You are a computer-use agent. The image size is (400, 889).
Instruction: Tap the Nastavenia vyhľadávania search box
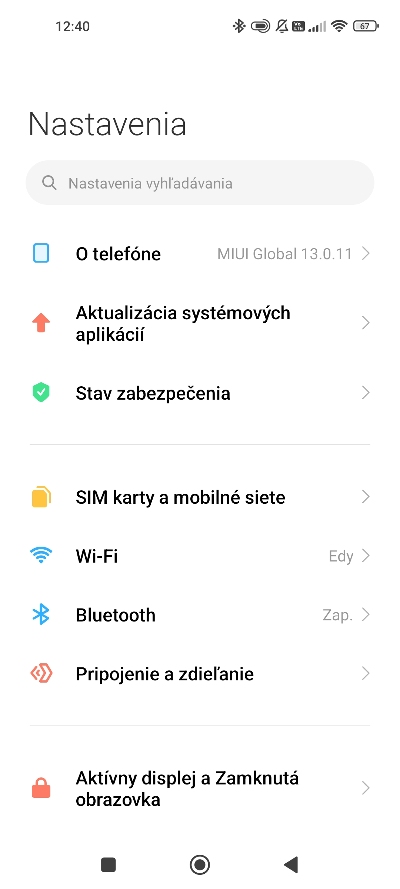pos(200,183)
